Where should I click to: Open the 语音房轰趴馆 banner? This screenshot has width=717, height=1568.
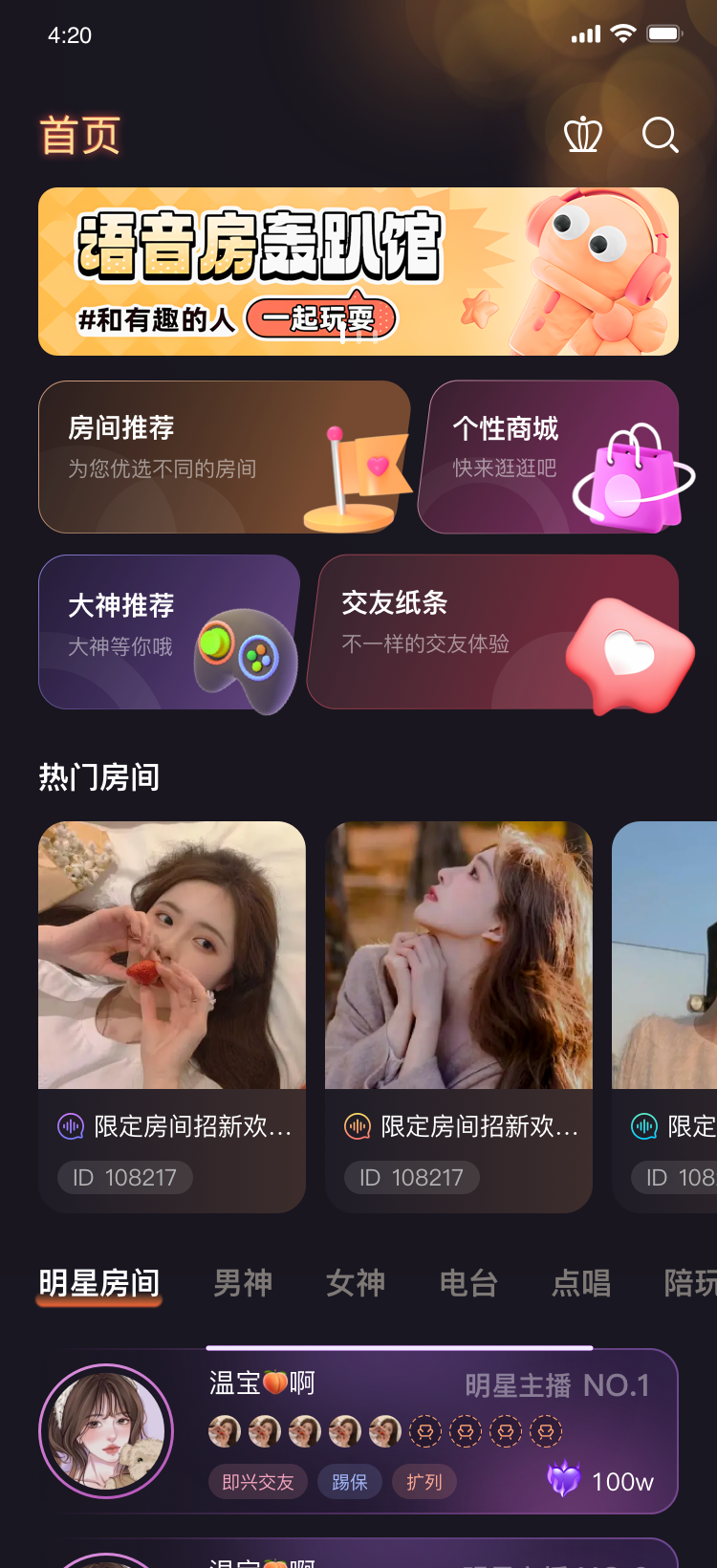coord(358,272)
